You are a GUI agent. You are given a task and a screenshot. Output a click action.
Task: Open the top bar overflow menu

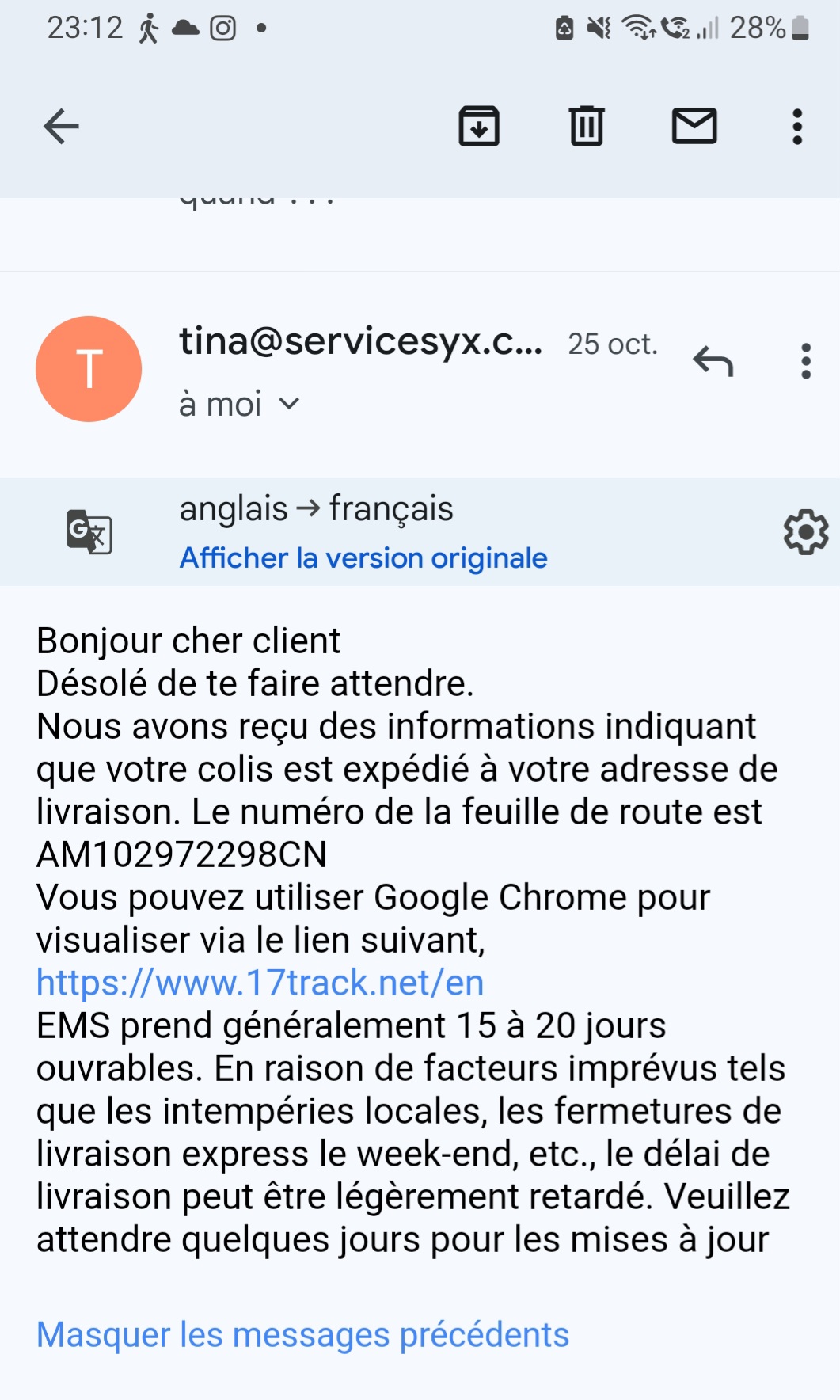(x=797, y=127)
